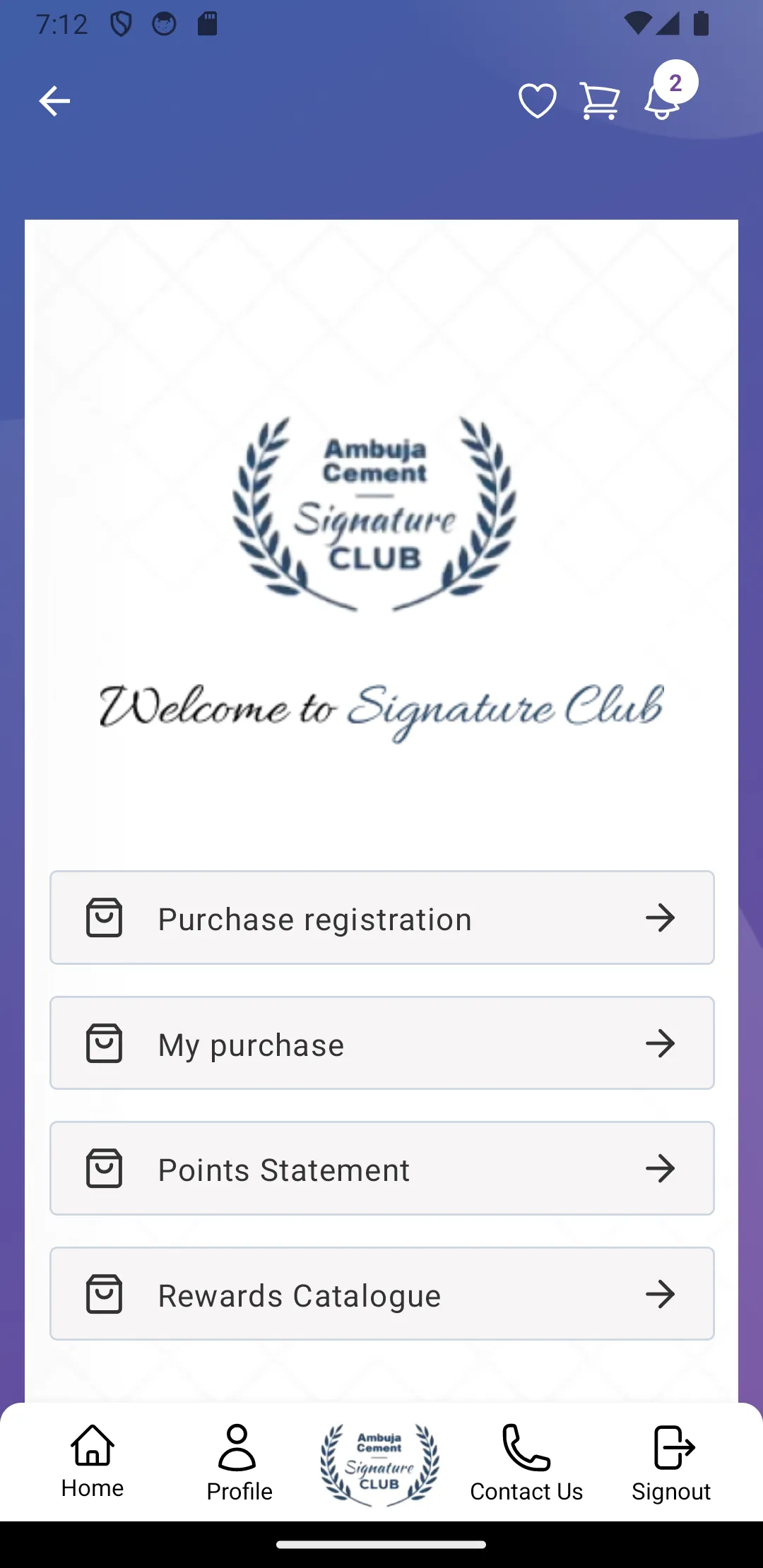
Task: Open the notifications bell
Action: (663, 101)
